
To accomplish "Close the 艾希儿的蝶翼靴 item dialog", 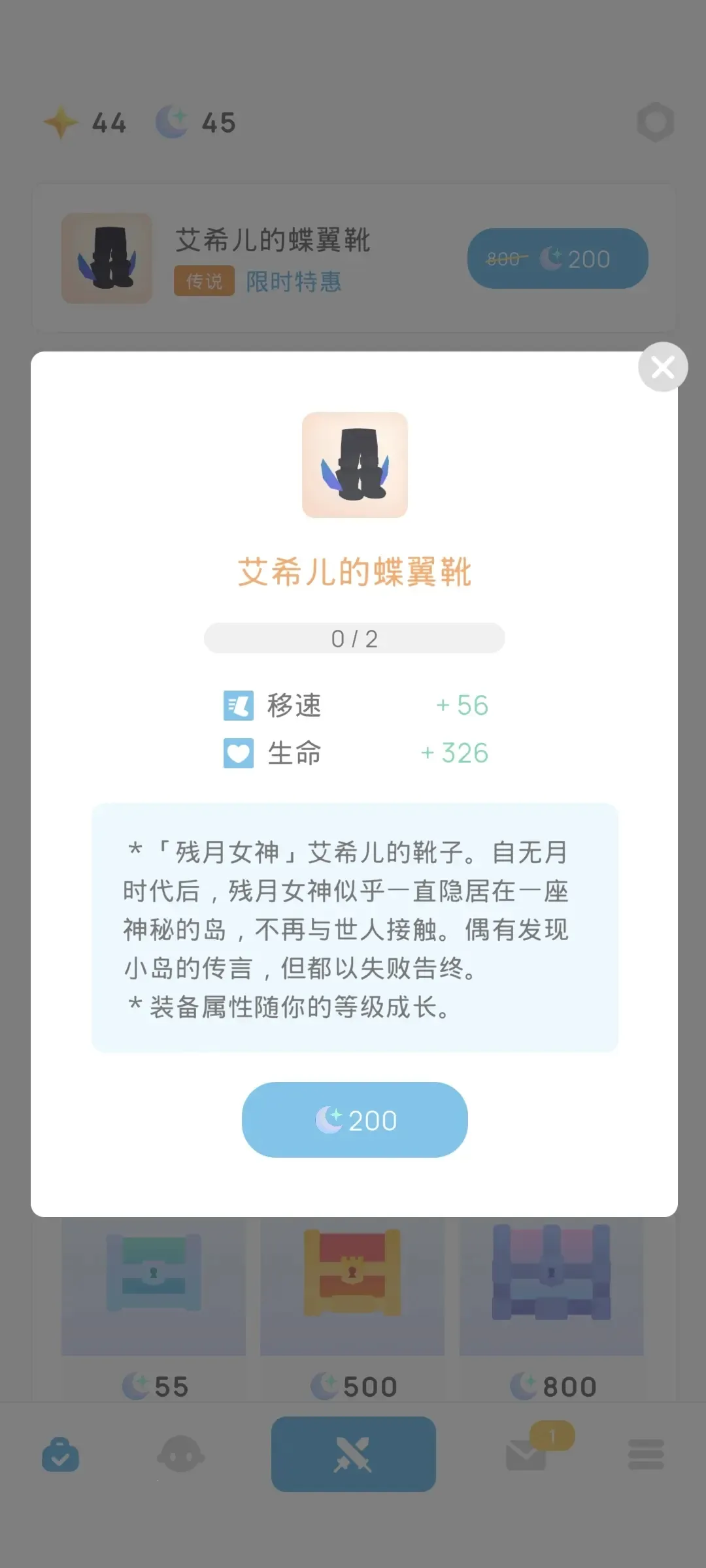I will (663, 367).
